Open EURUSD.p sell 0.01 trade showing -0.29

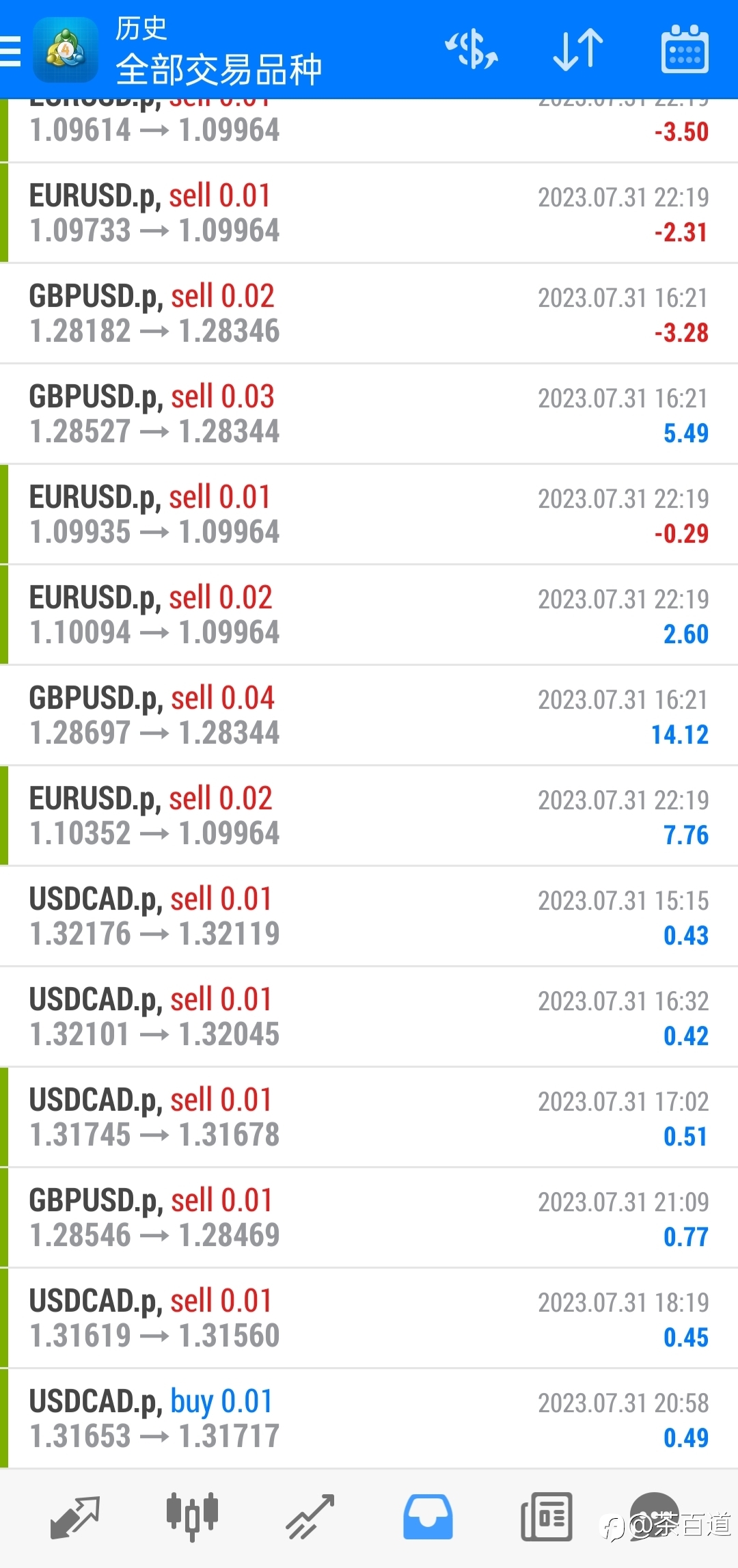tap(369, 515)
